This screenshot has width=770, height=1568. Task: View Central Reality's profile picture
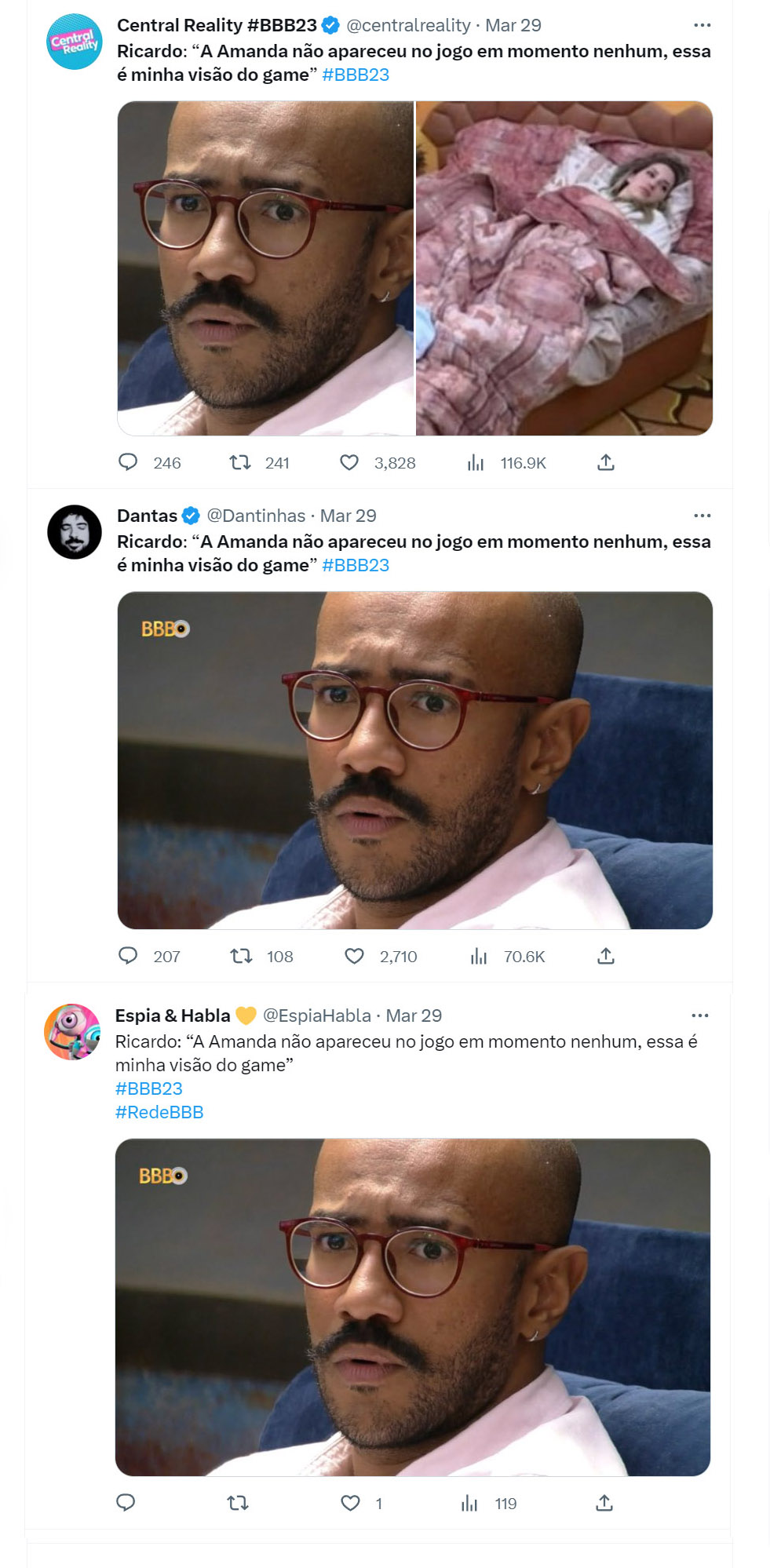click(x=75, y=42)
